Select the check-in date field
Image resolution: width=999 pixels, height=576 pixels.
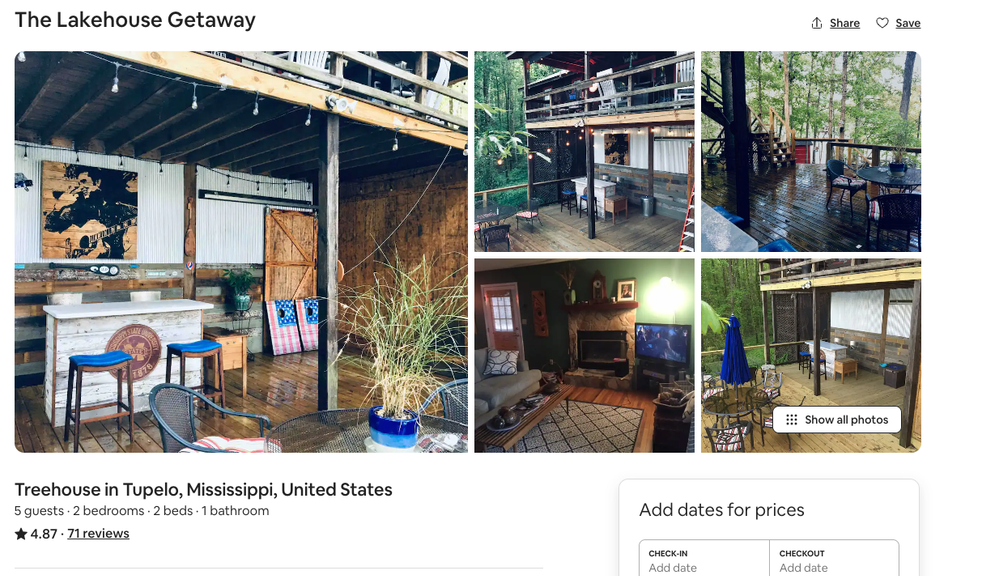(x=704, y=560)
